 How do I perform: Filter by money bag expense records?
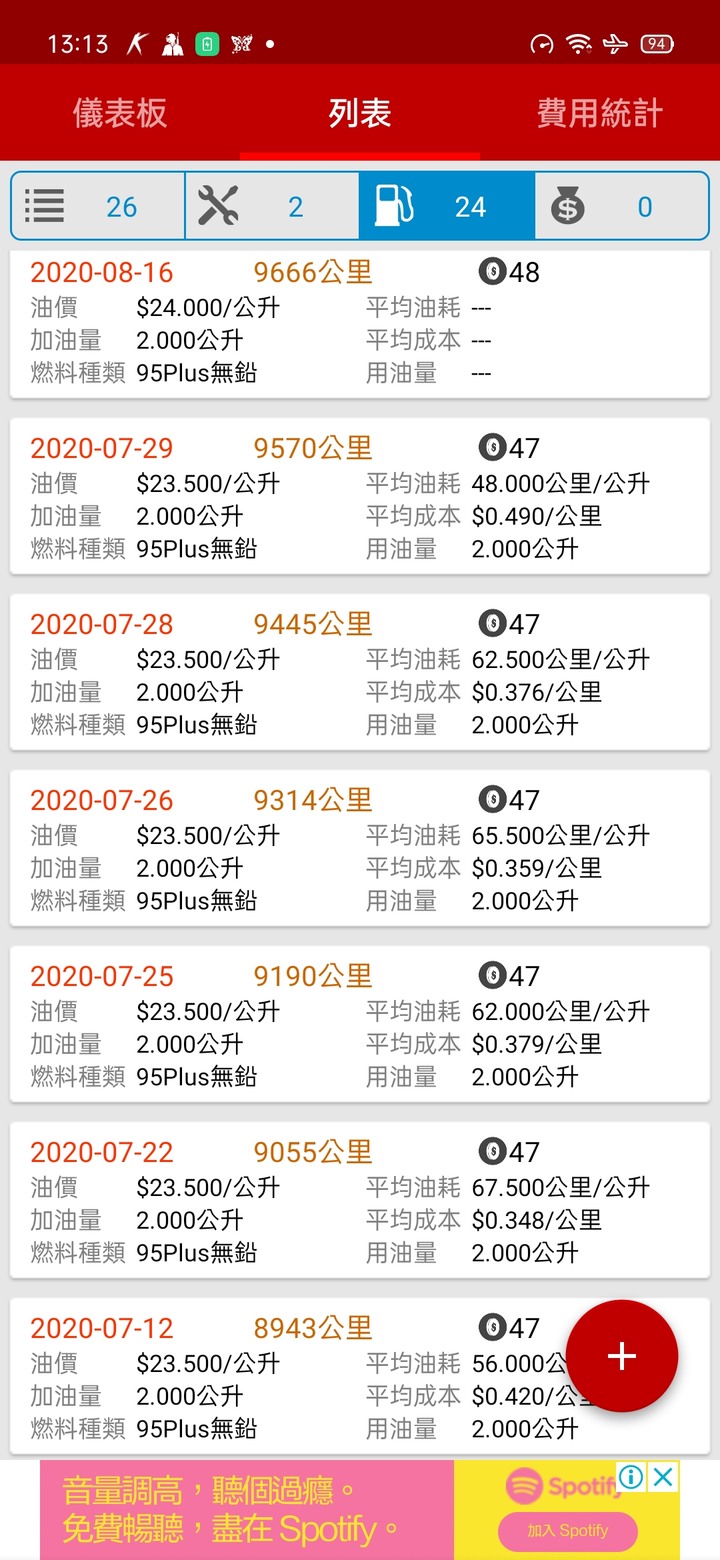click(622, 206)
